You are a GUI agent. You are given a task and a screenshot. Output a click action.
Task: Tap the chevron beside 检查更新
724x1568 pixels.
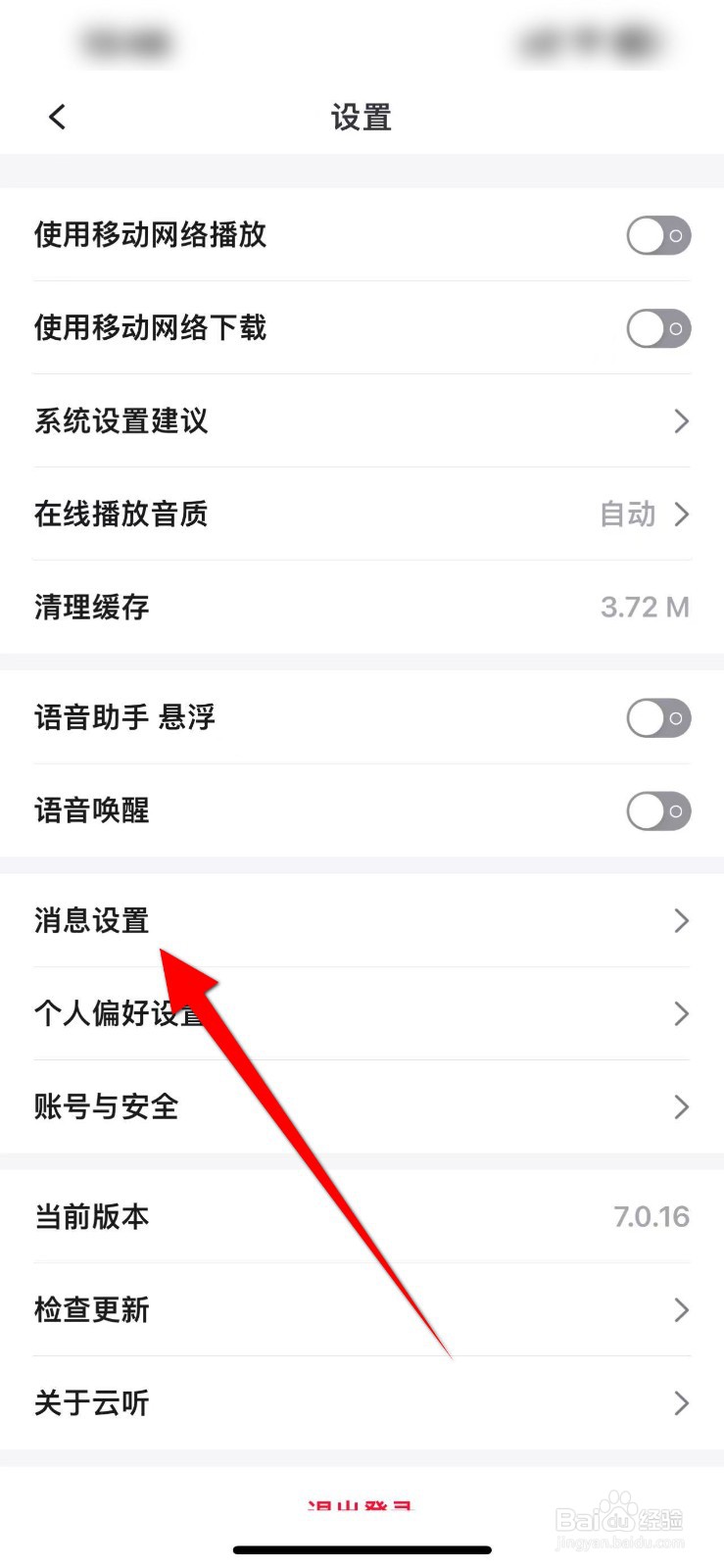tap(682, 1309)
